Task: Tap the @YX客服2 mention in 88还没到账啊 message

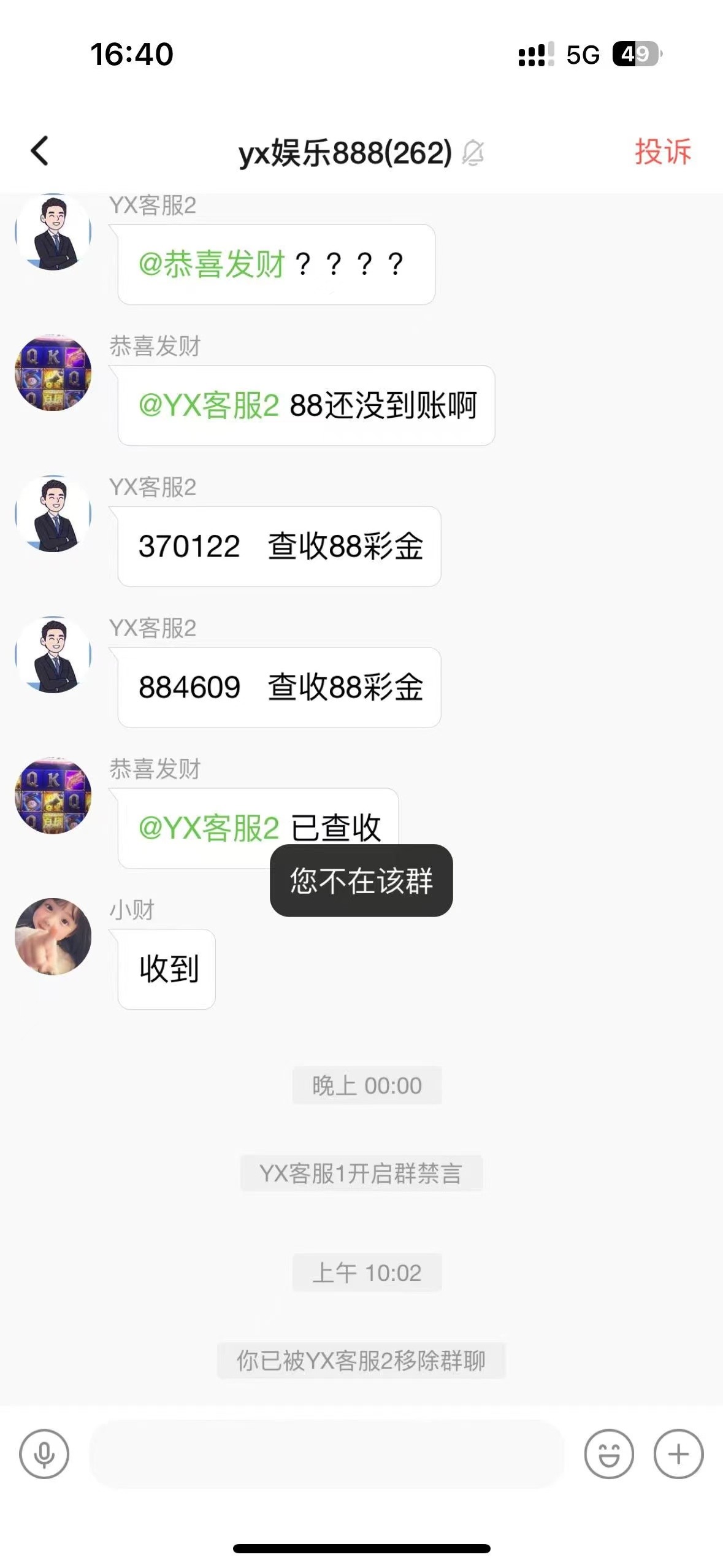Action: tap(209, 405)
